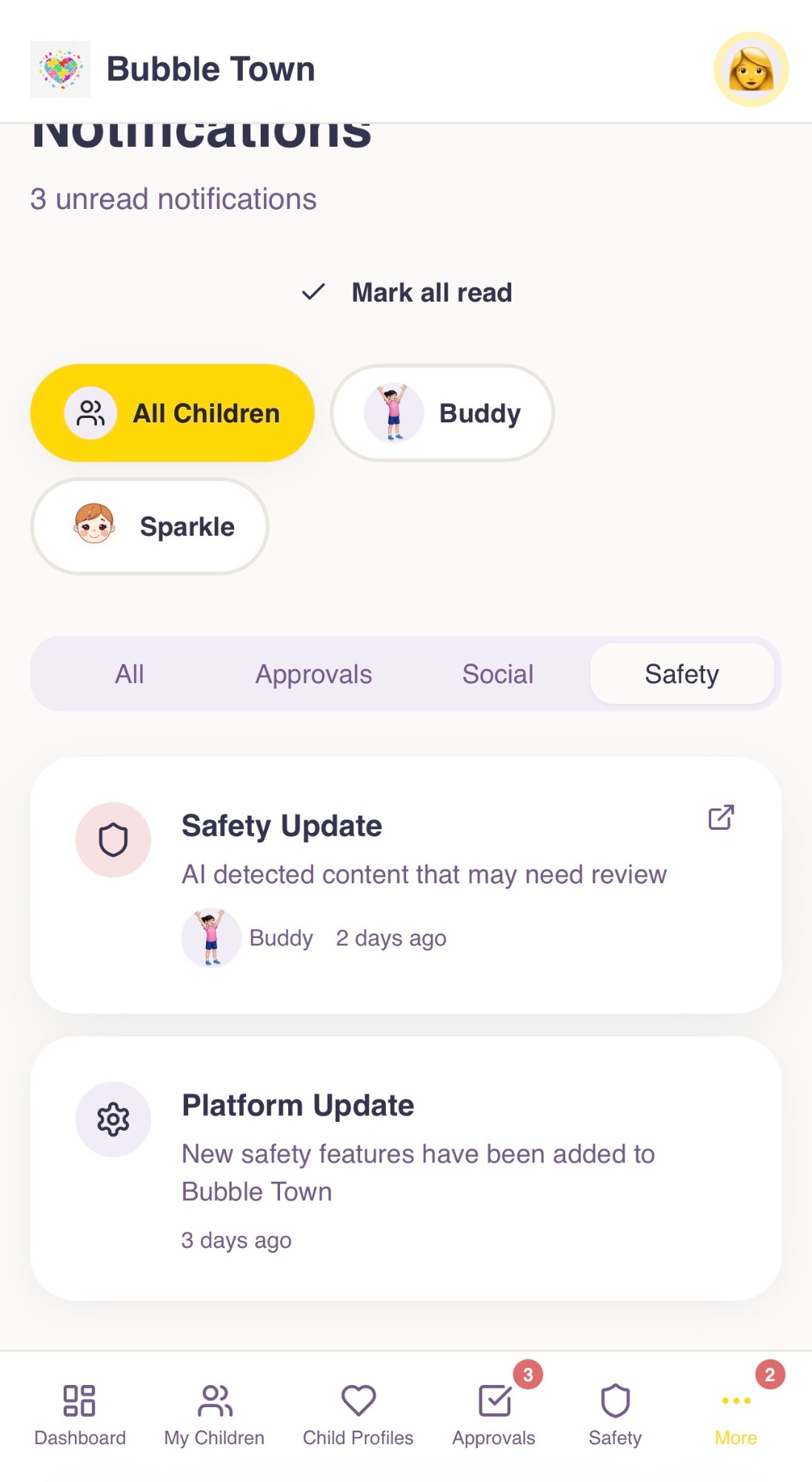This screenshot has width=812, height=1482.
Task: Go to Safety in bottom navigation
Action: [615, 1415]
